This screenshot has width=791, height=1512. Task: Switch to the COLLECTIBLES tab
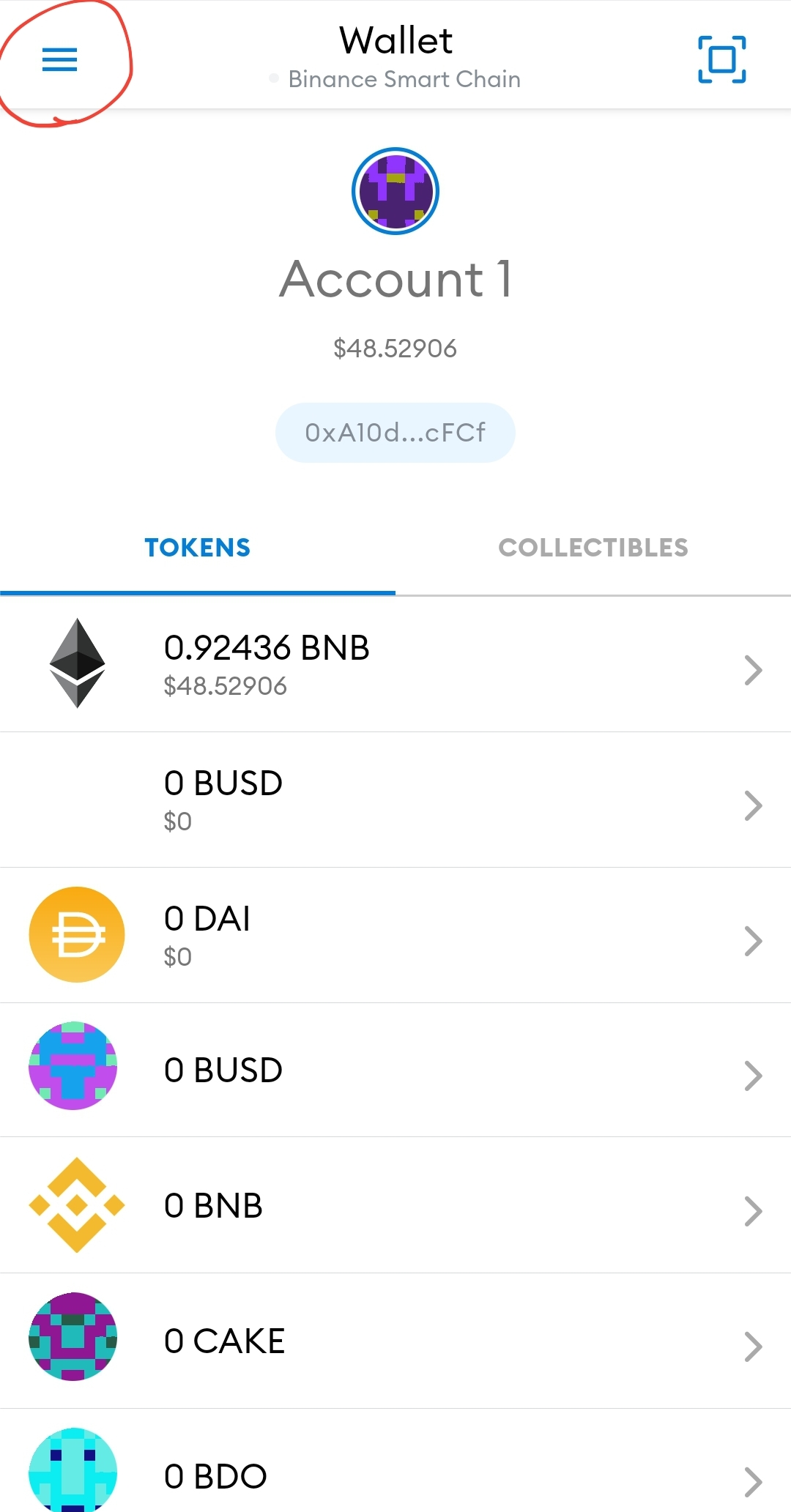(593, 547)
